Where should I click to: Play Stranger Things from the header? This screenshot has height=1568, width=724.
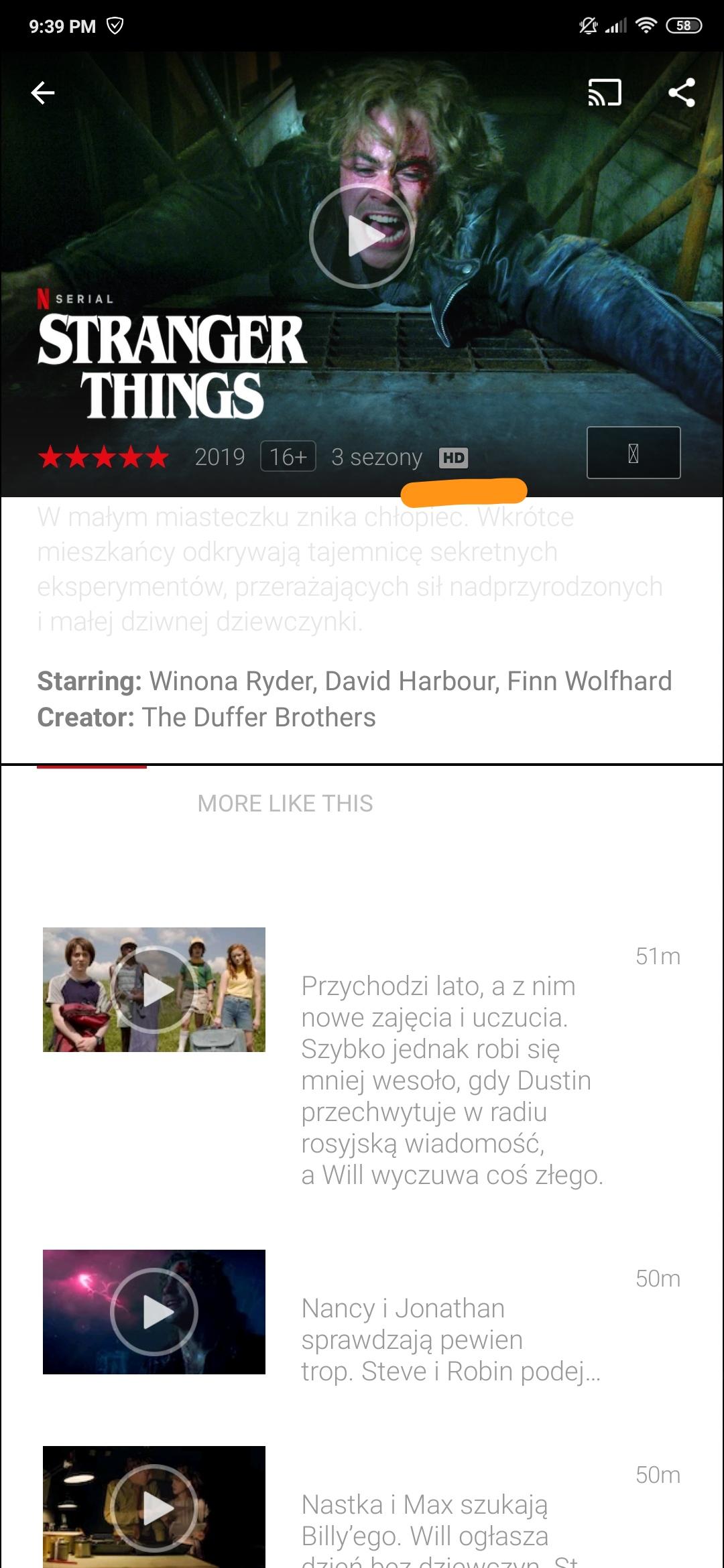(x=362, y=237)
